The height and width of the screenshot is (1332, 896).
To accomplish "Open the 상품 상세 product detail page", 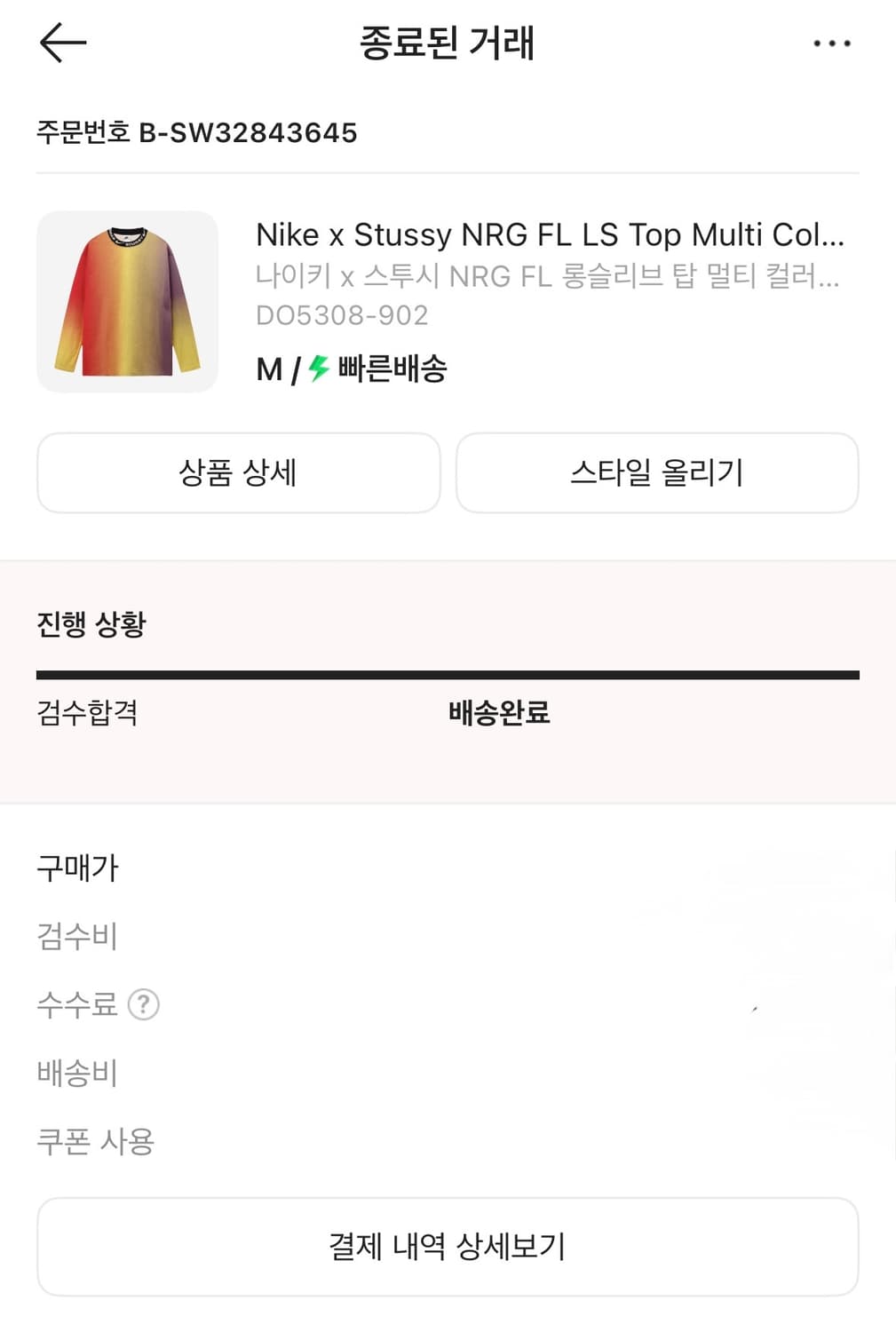I will (x=237, y=472).
